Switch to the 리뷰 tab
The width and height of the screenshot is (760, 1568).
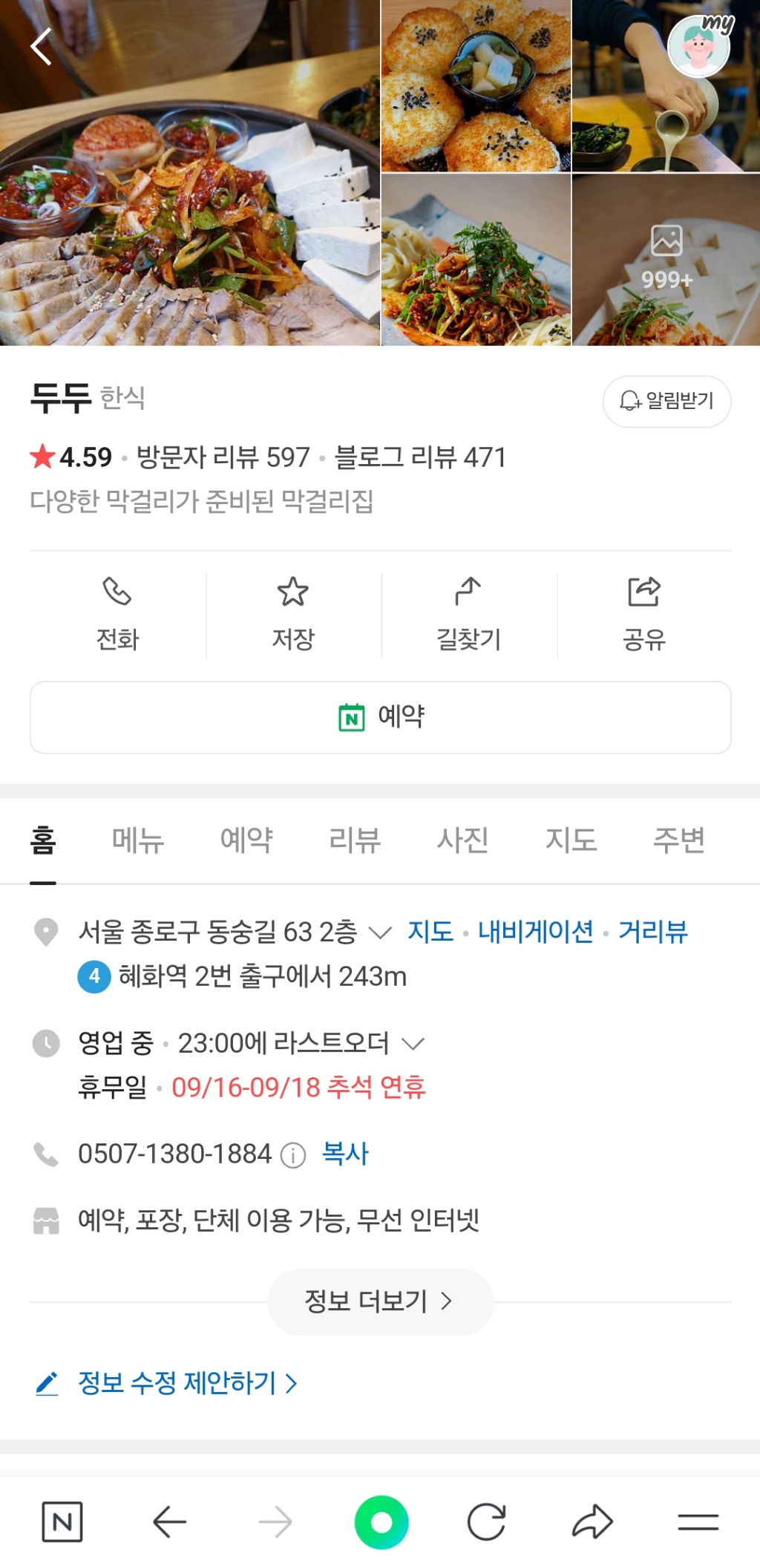click(x=355, y=840)
